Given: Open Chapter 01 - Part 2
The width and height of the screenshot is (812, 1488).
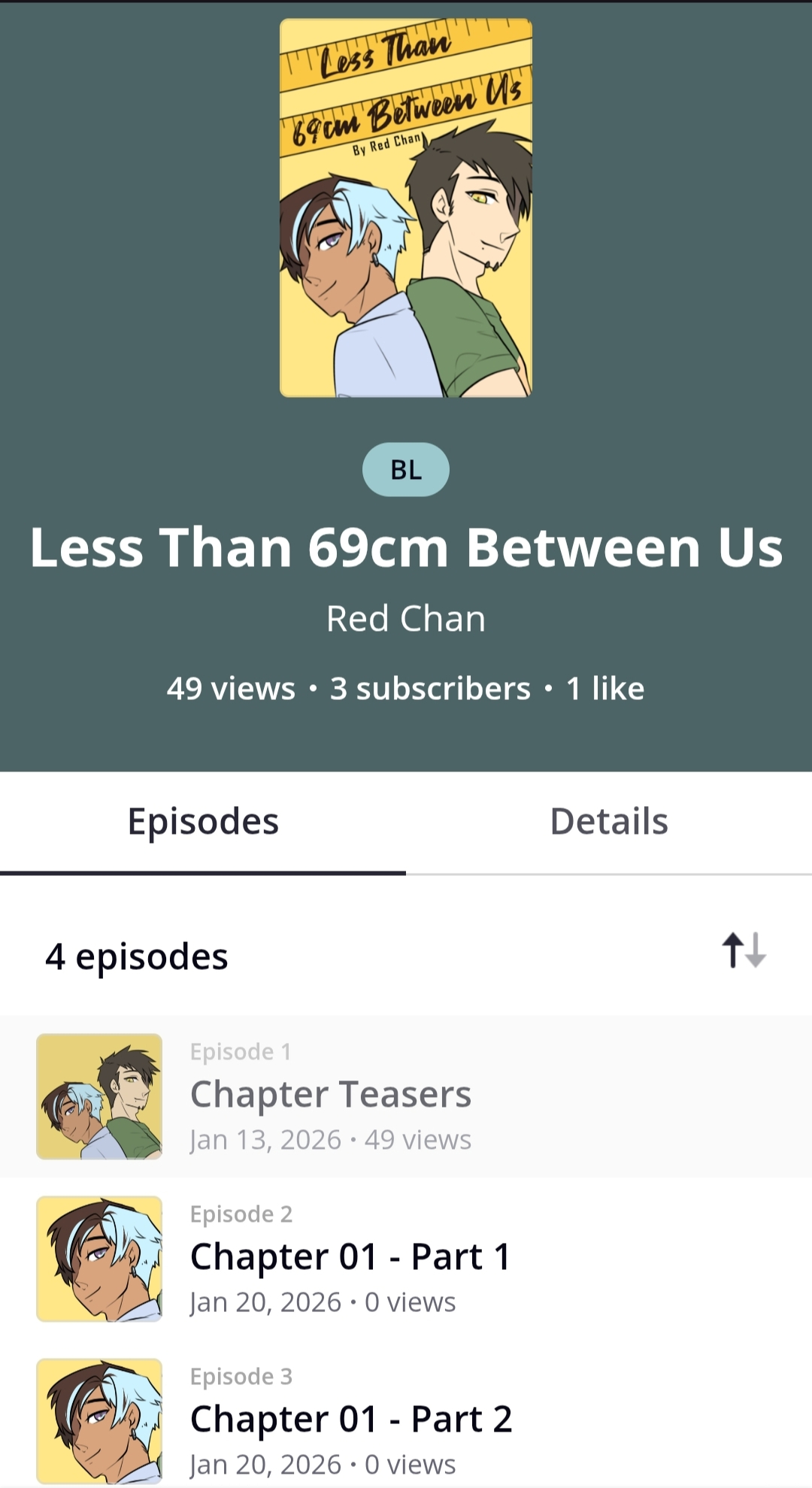Looking at the screenshot, I should 350,1420.
